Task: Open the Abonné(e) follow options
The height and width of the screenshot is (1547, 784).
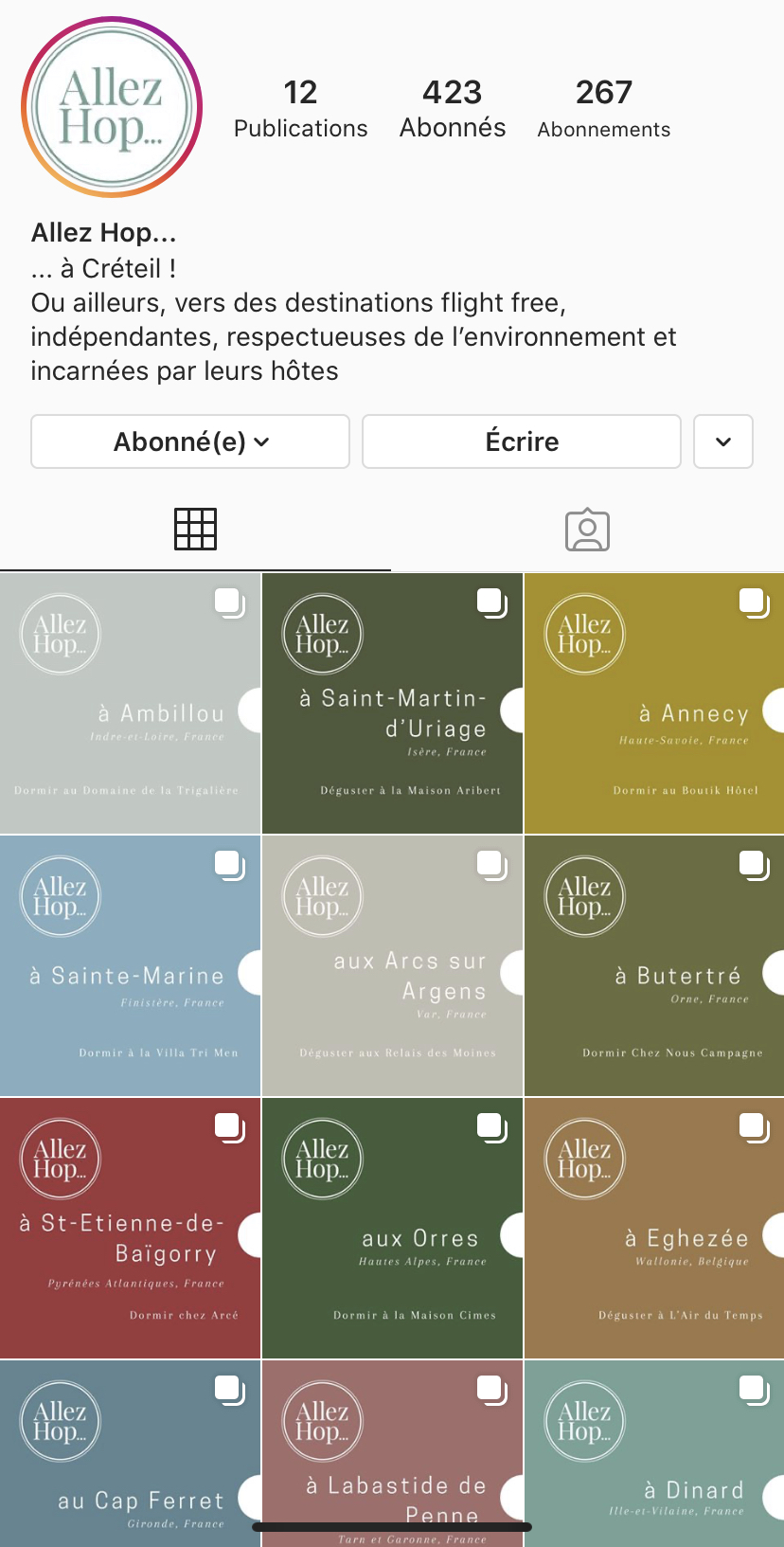Action: coord(190,441)
